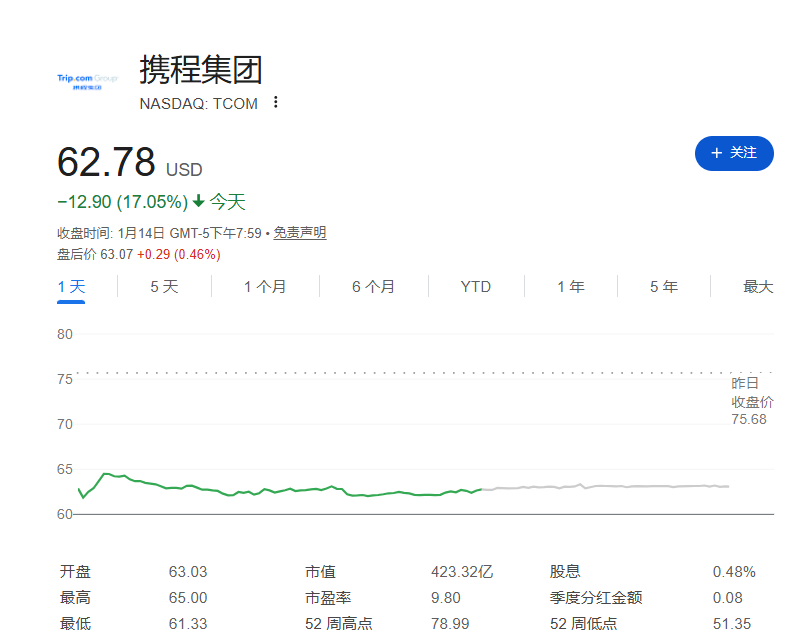Show the 最大 full history chart
Screen dimensions: 787x644
(758, 287)
